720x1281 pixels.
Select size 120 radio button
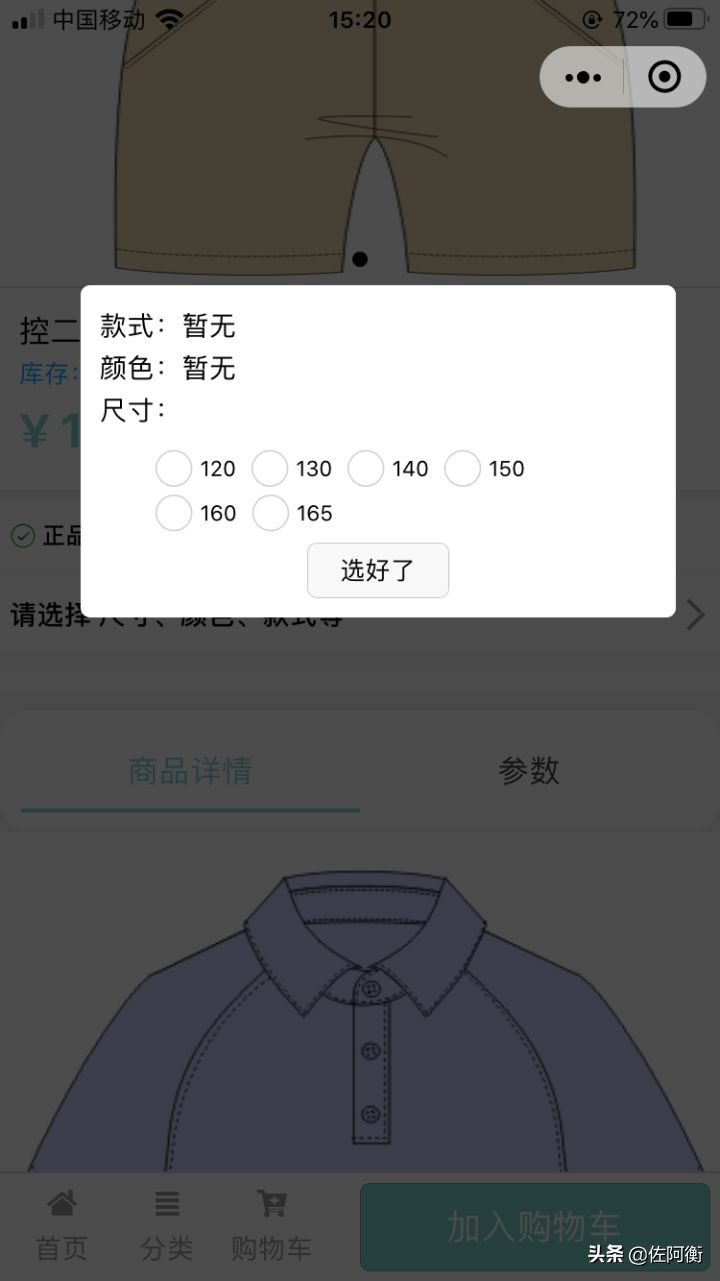(173, 468)
